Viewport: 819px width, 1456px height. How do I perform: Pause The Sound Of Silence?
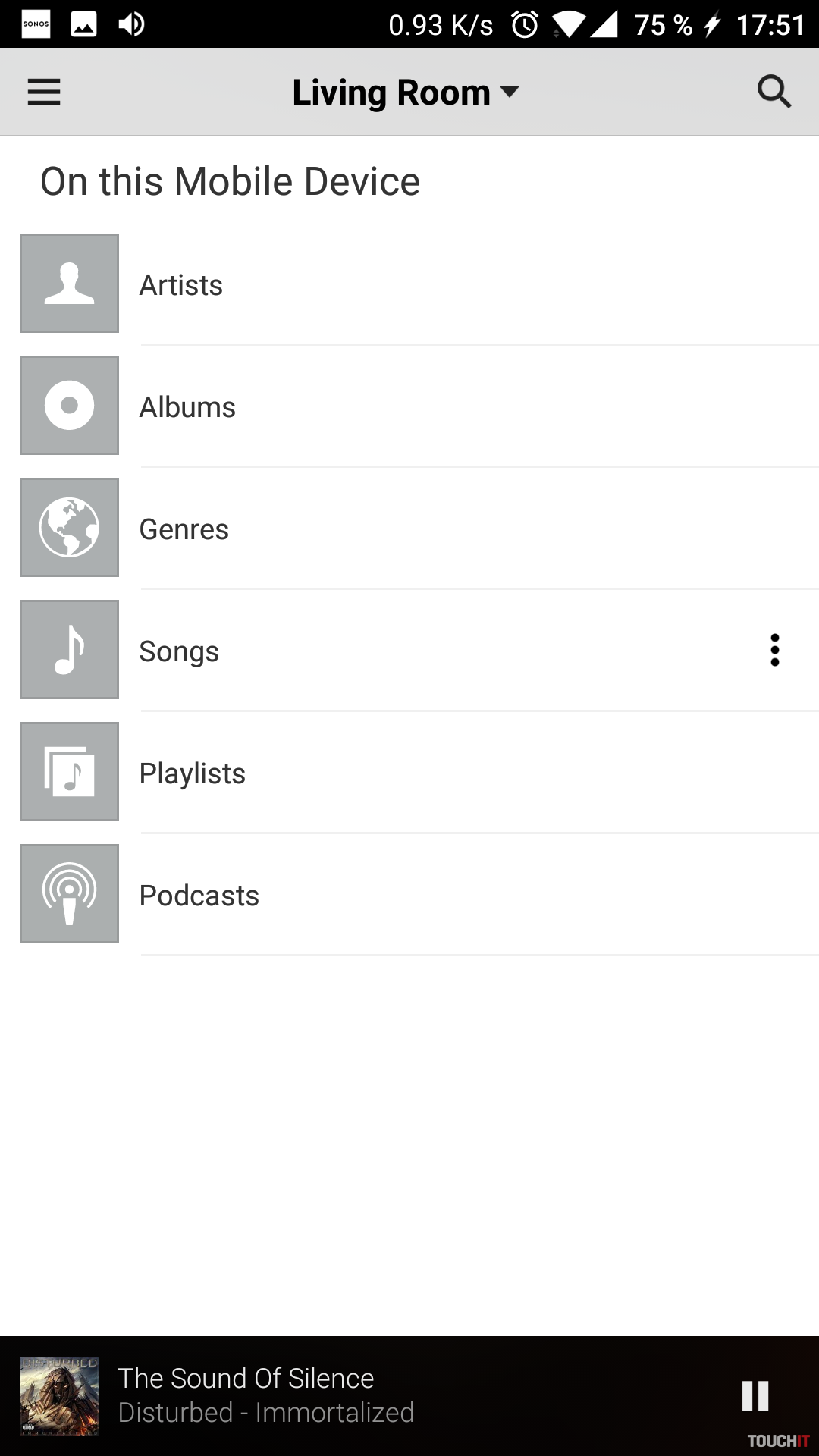click(x=755, y=1396)
